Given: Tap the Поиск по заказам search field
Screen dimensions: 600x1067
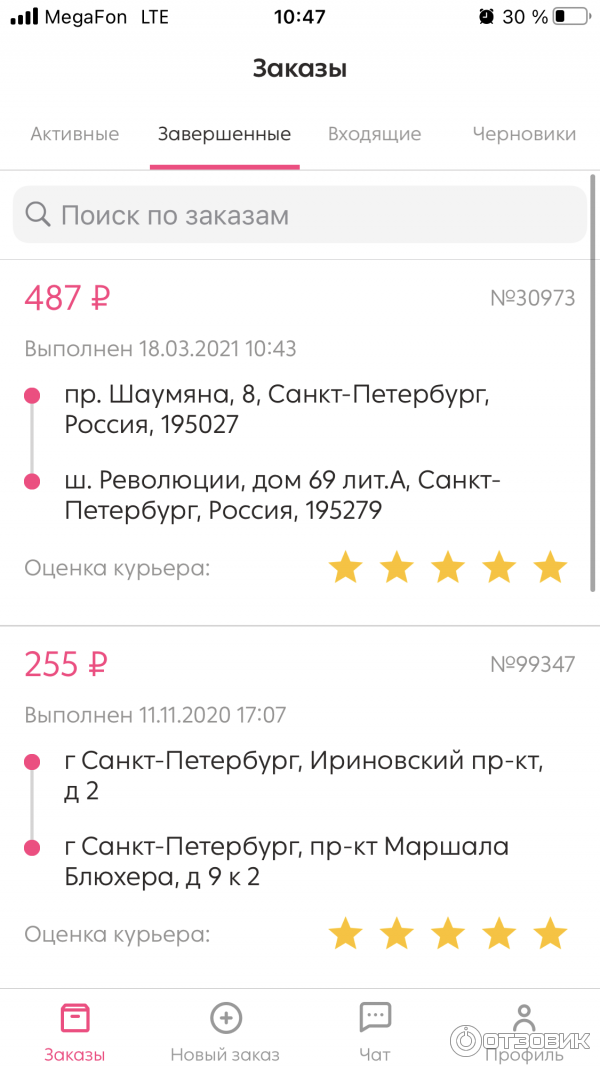Looking at the screenshot, I should 300,215.
